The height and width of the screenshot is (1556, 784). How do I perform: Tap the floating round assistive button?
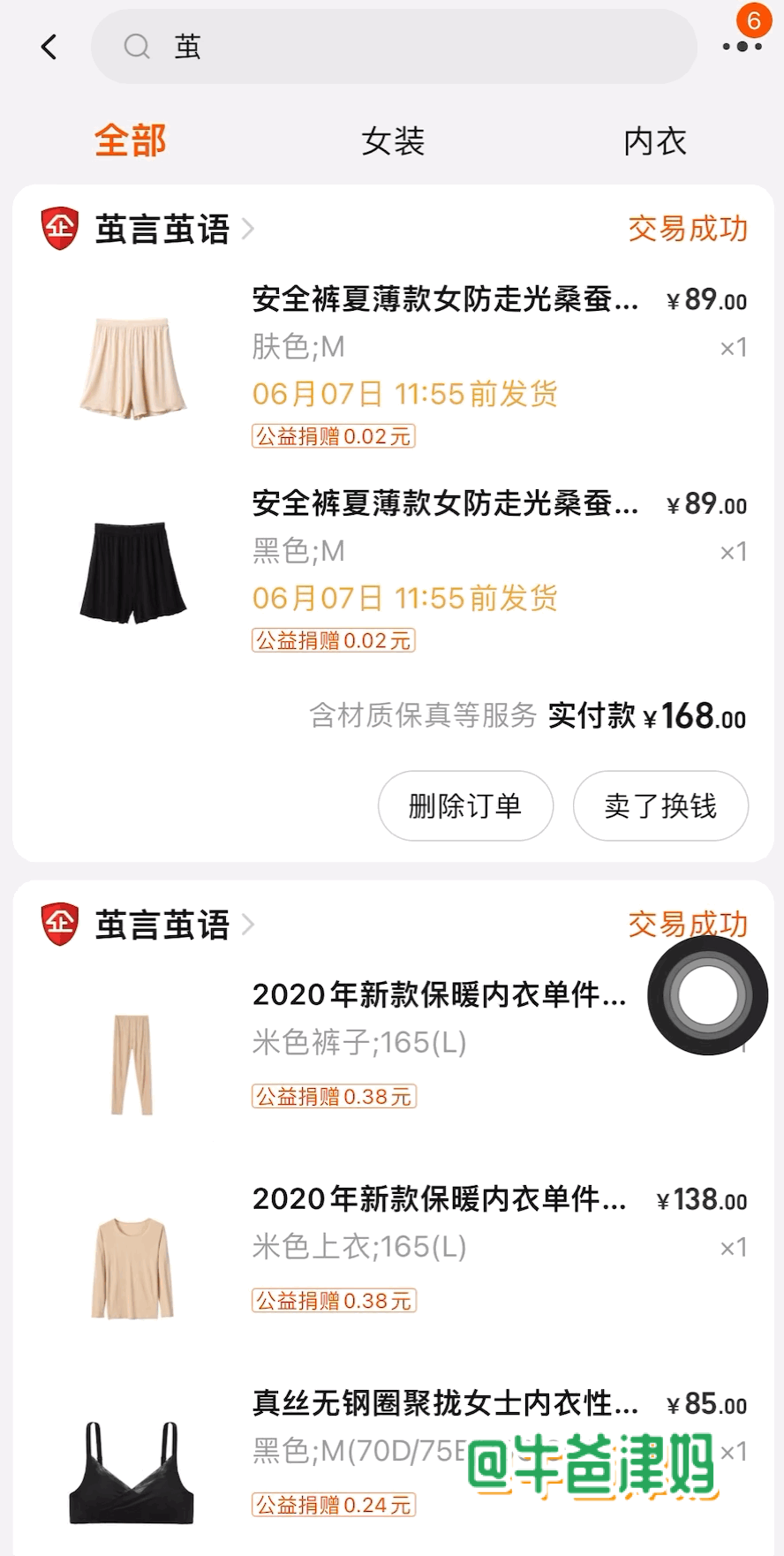tap(707, 995)
